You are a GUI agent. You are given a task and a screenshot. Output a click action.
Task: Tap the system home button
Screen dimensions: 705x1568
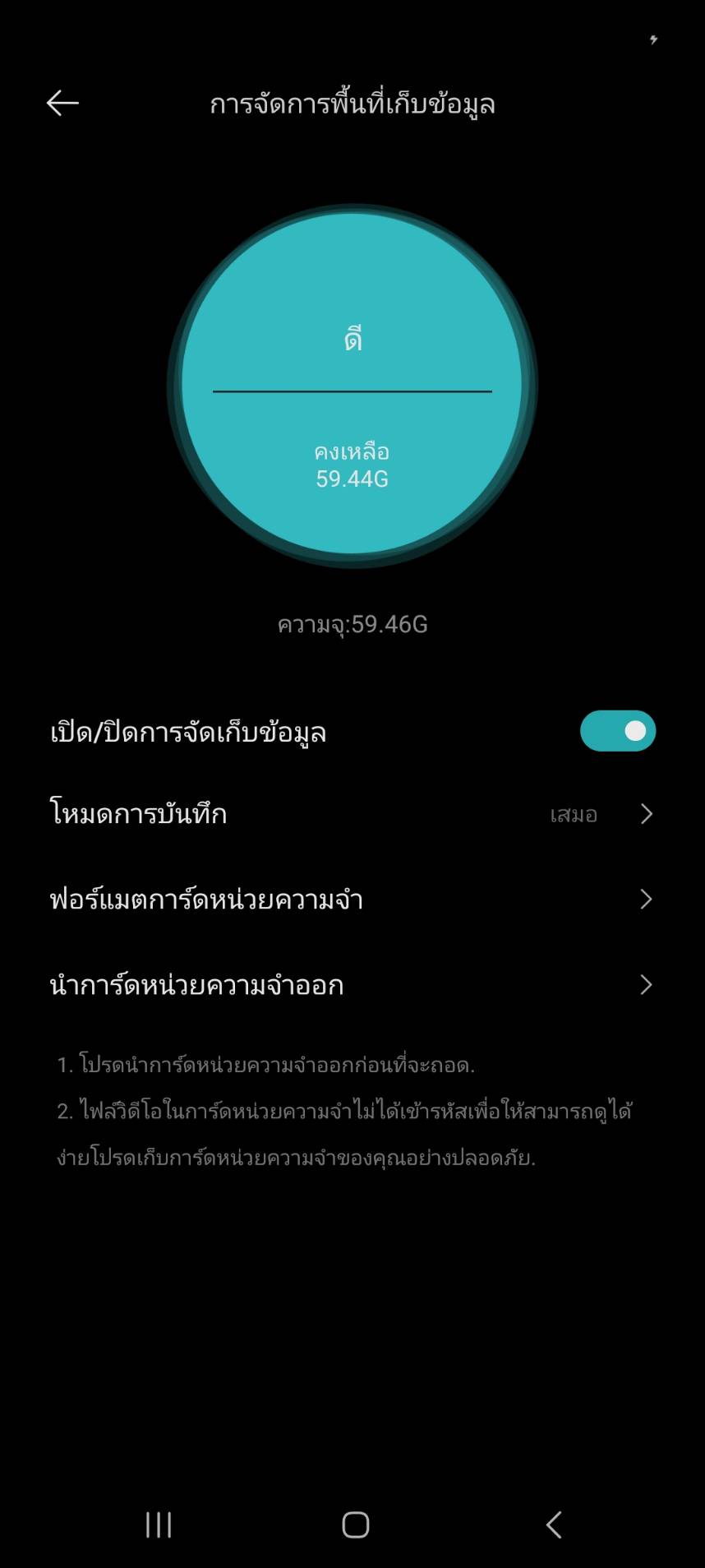click(x=355, y=1524)
